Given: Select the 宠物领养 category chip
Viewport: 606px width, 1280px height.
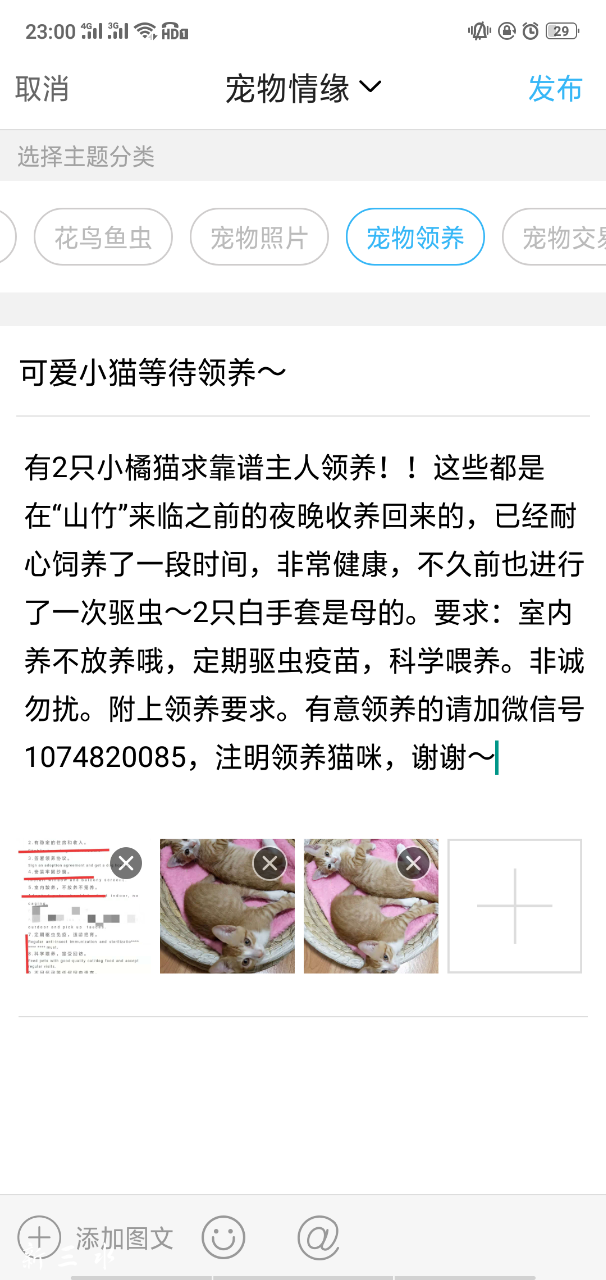Looking at the screenshot, I should [x=415, y=237].
